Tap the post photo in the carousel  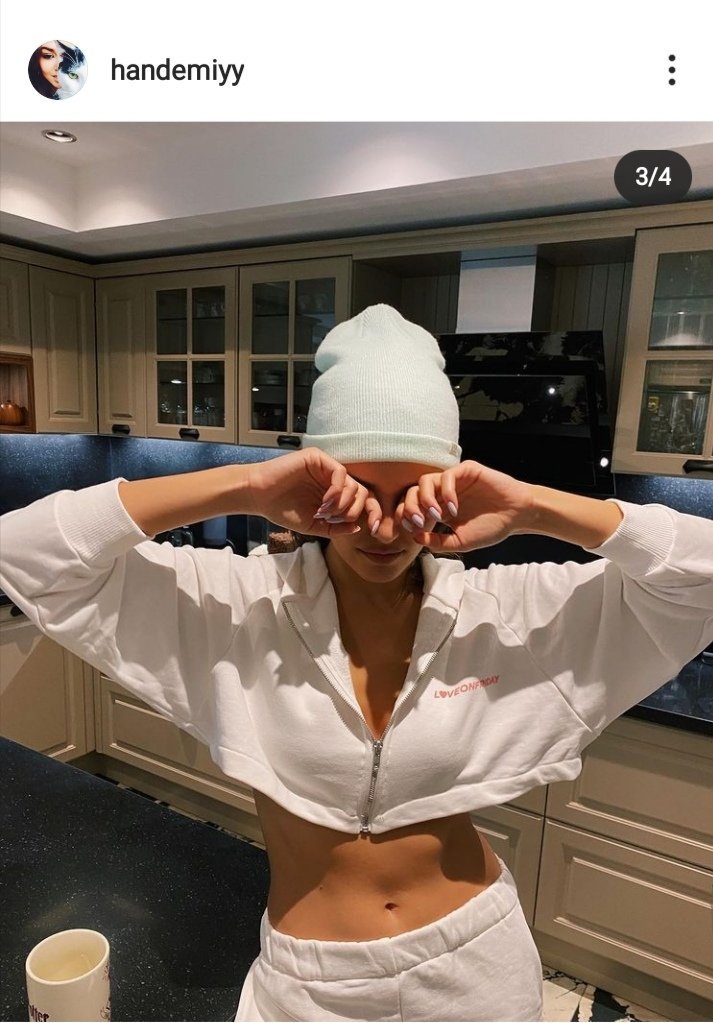pos(356,572)
